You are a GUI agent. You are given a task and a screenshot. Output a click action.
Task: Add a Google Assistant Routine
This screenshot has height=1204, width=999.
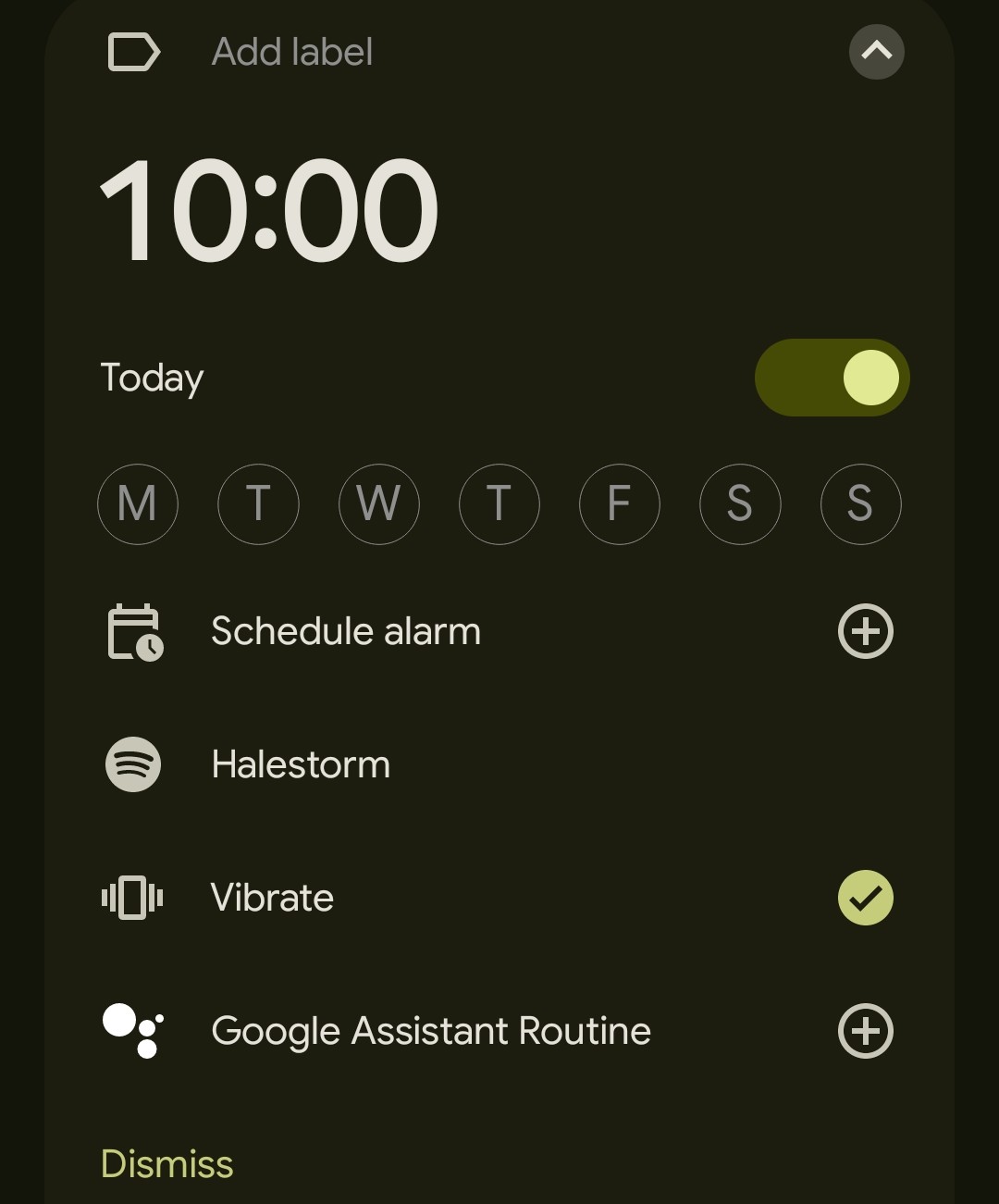point(865,1031)
